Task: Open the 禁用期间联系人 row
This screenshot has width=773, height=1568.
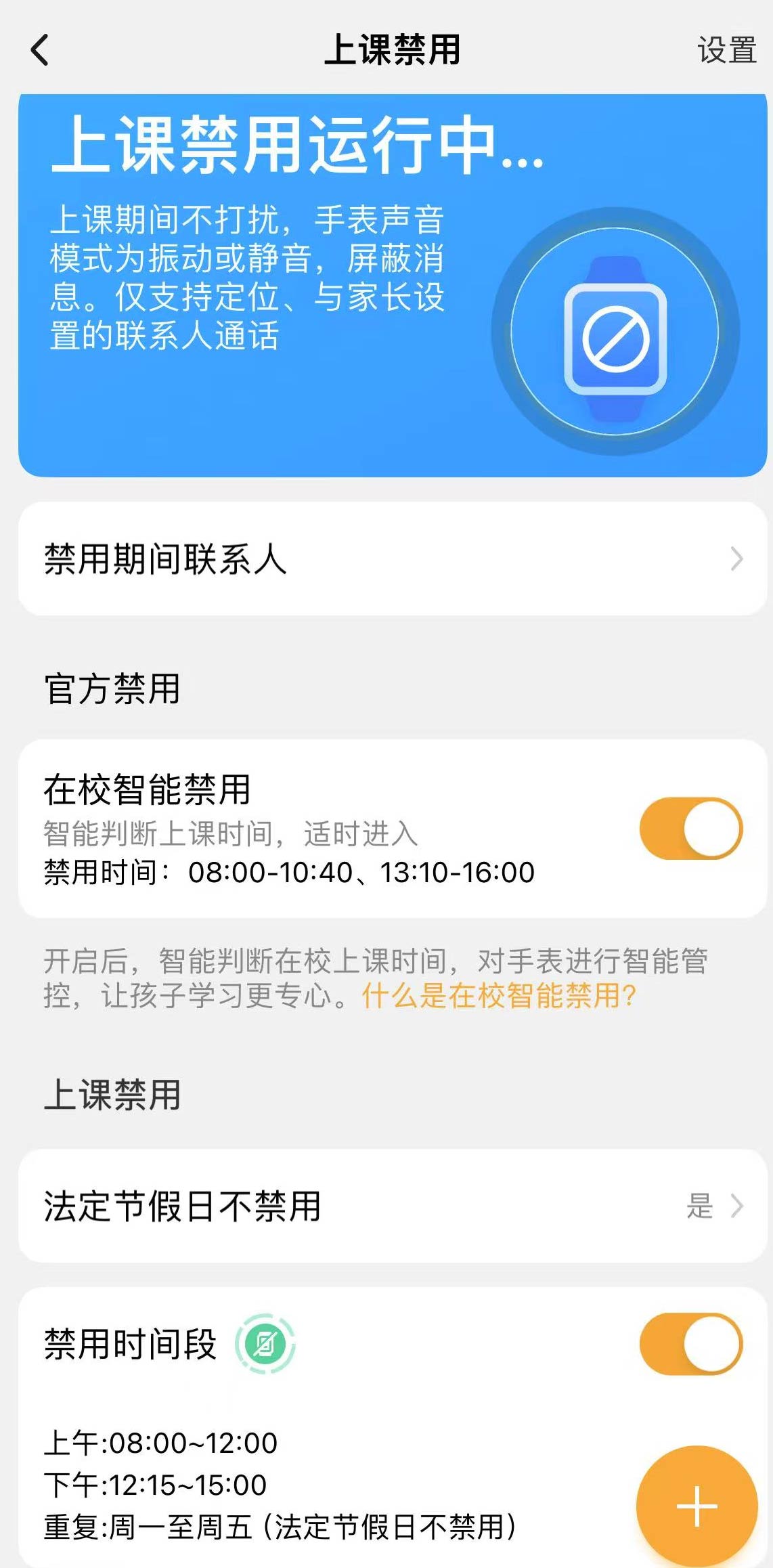Action: [393, 559]
